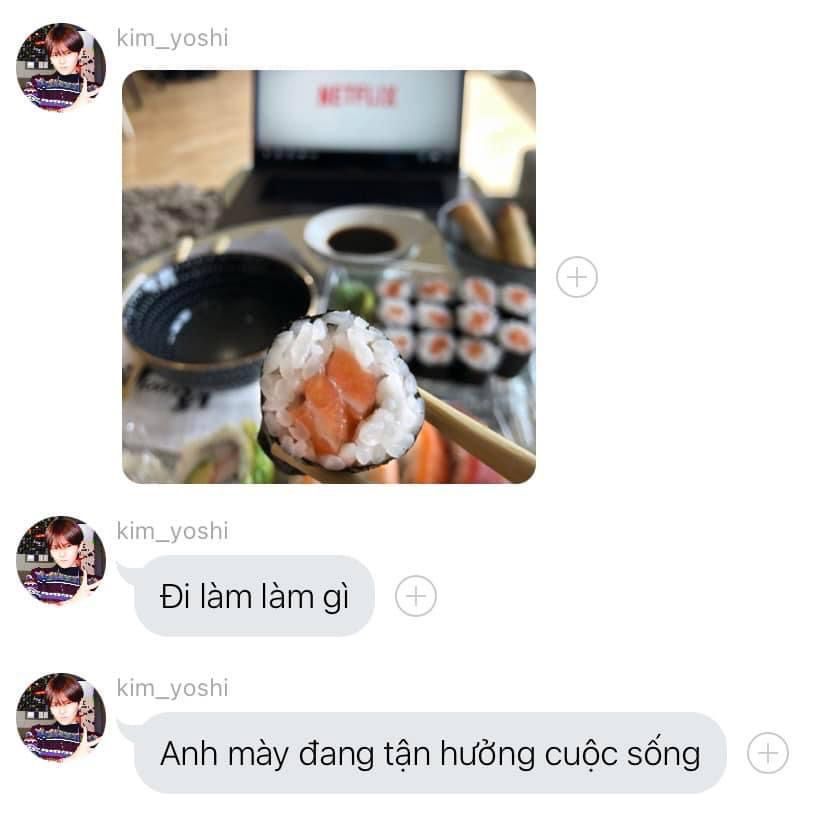Tap kim_yoshi's avatar next to "Đi làm làm gì"
The height and width of the screenshot is (819, 828).
61,560
